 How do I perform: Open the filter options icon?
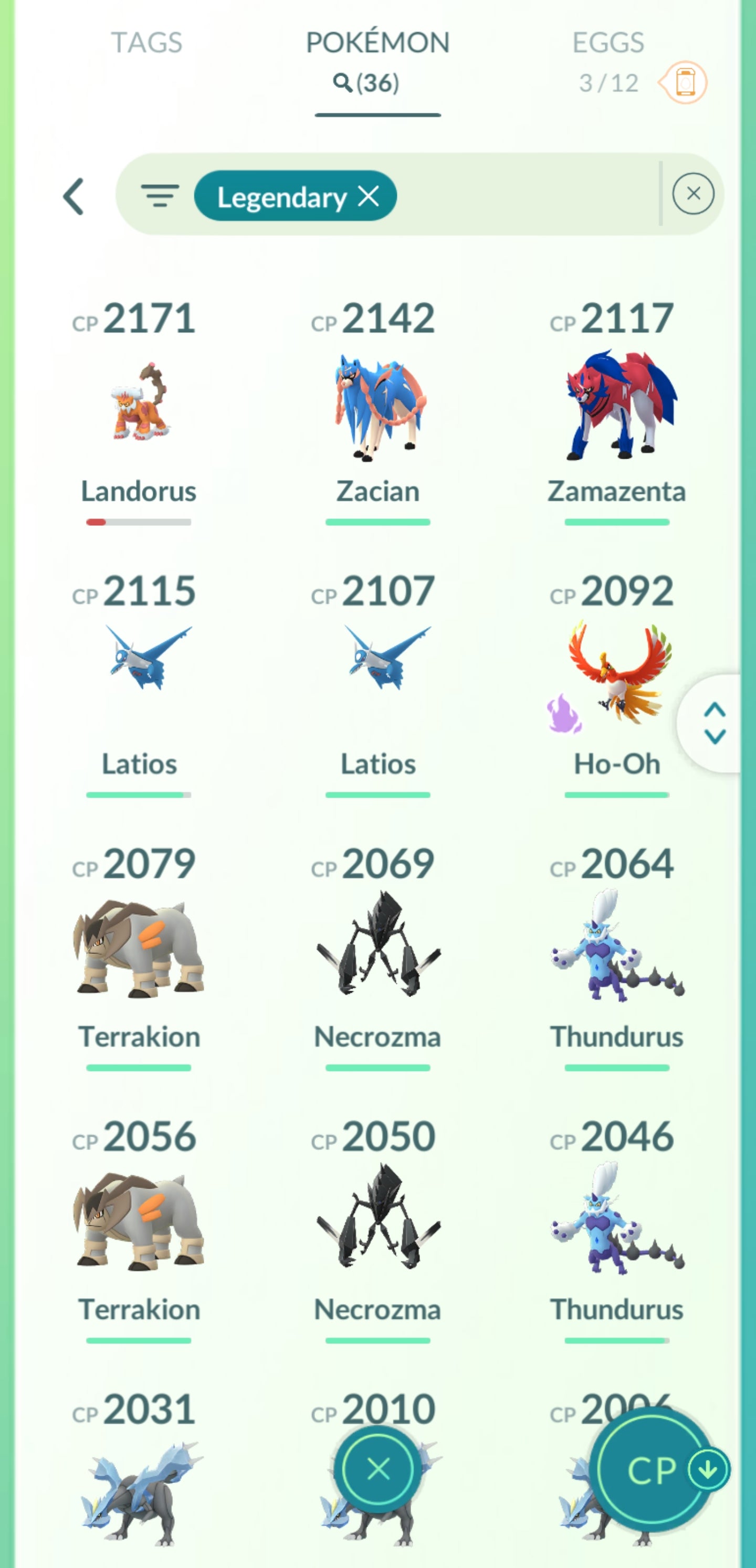(x=160, y=196)
